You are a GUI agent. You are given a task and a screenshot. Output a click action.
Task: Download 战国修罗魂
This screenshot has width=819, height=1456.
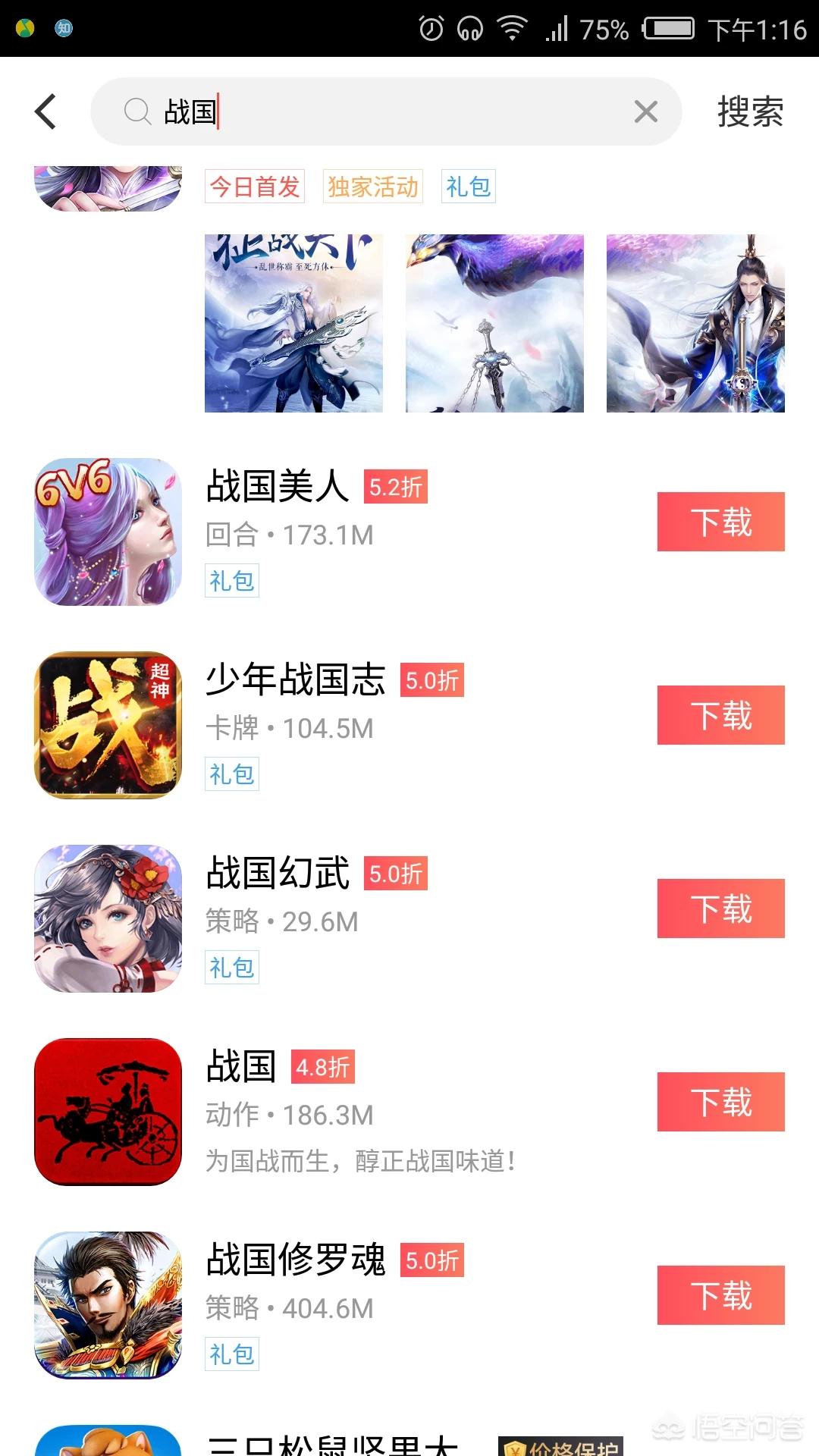coord(720,1295)
